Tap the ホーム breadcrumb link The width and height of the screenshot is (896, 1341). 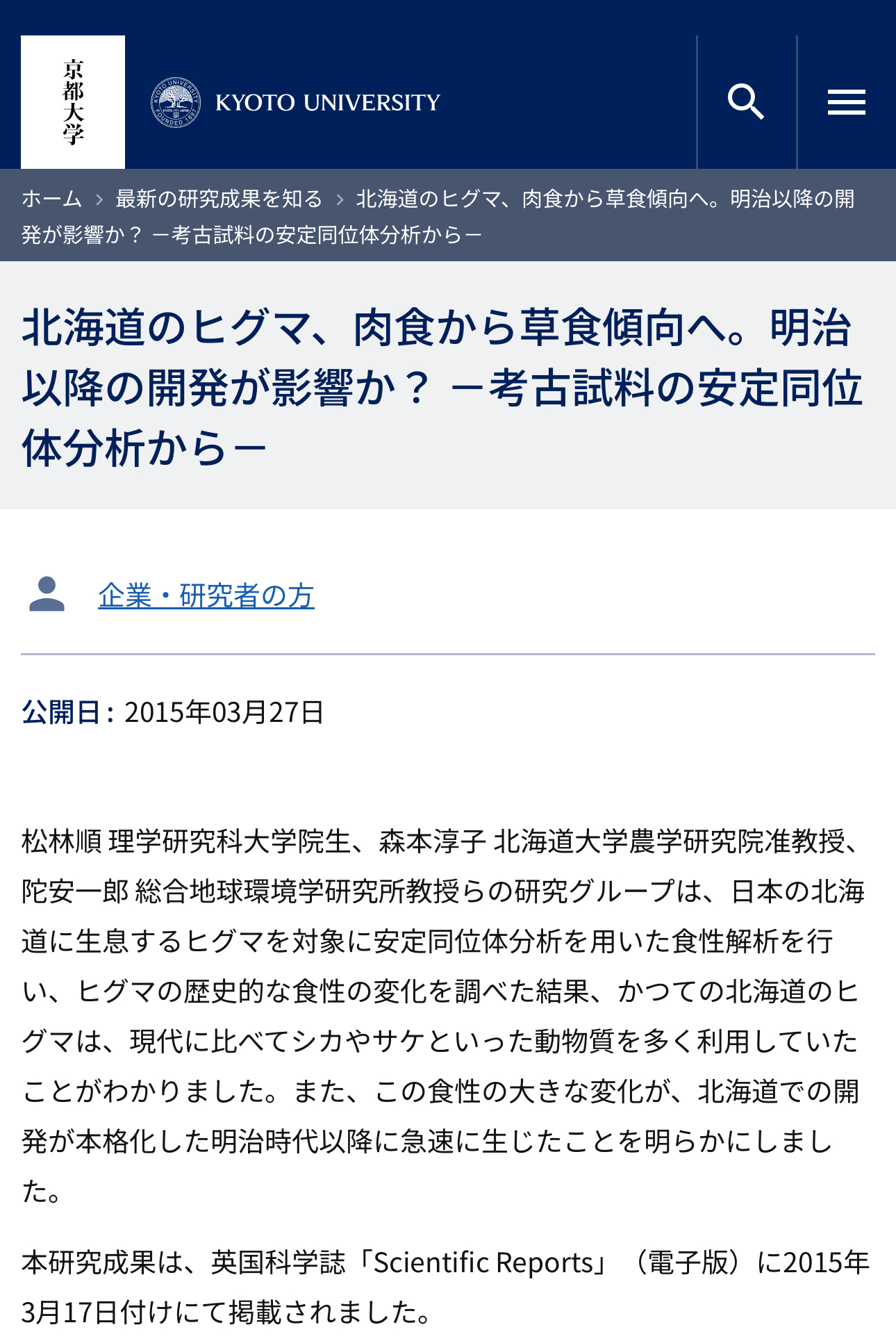coord(51,199)
